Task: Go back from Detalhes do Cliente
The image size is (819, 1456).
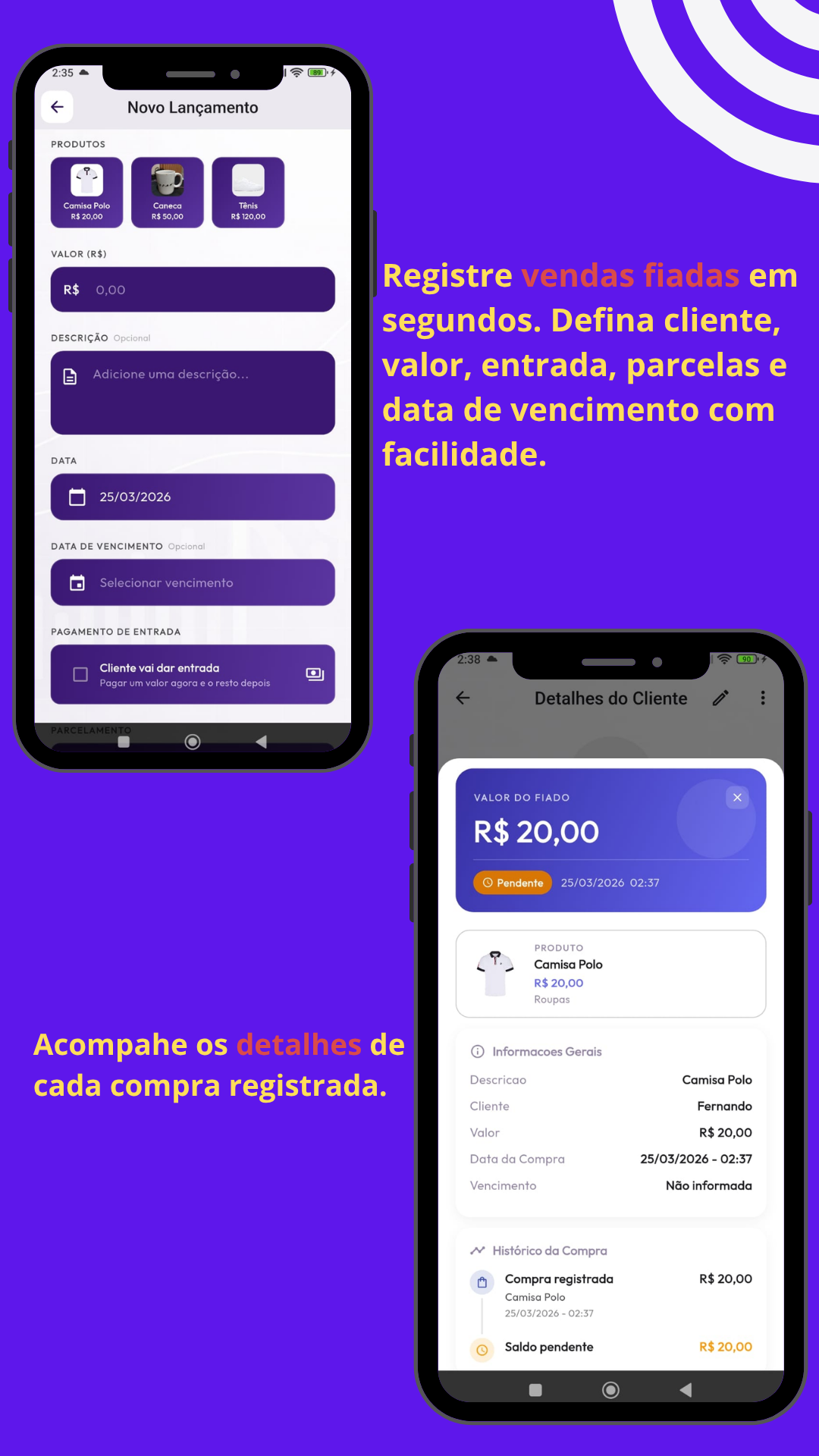Action: click(463, 698)
